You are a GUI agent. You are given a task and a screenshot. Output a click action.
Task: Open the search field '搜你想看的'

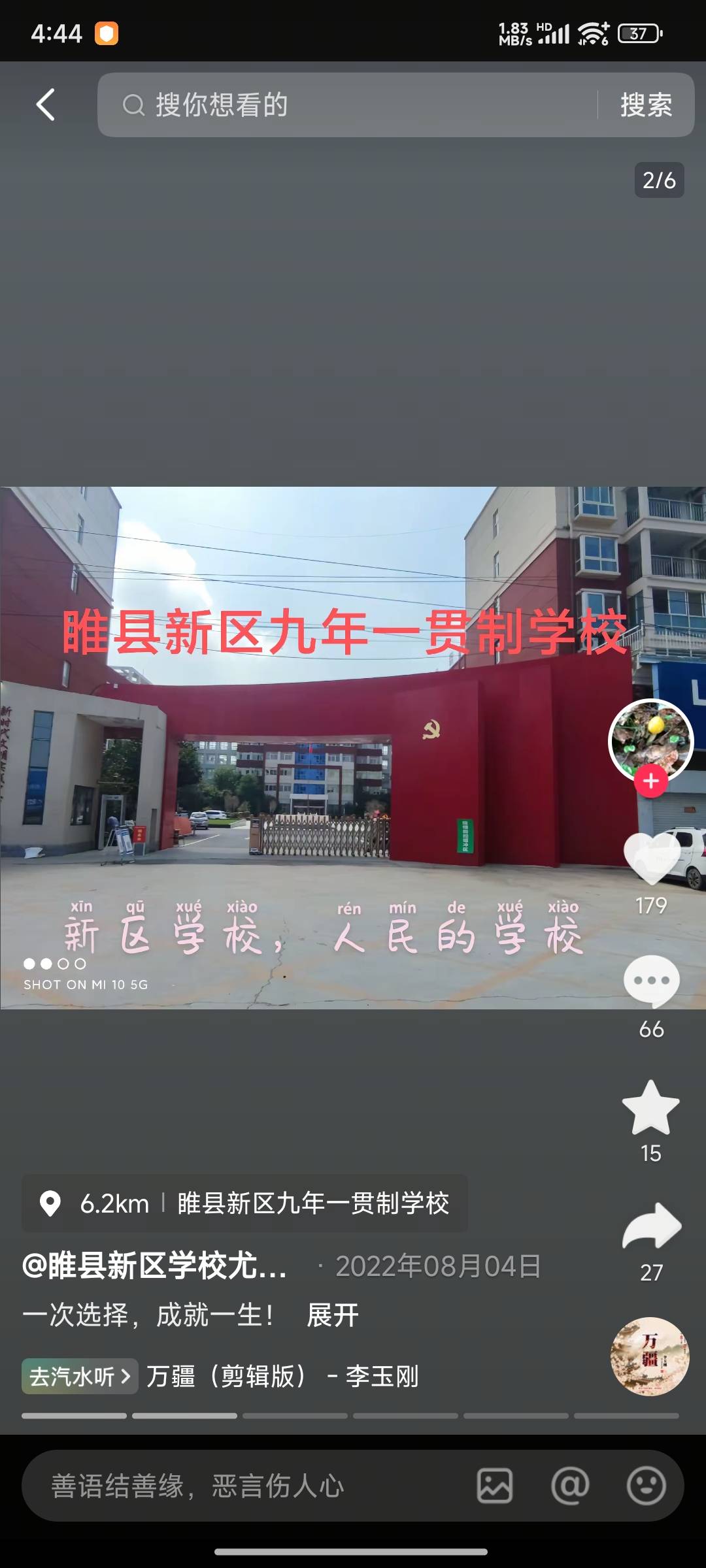353,105
